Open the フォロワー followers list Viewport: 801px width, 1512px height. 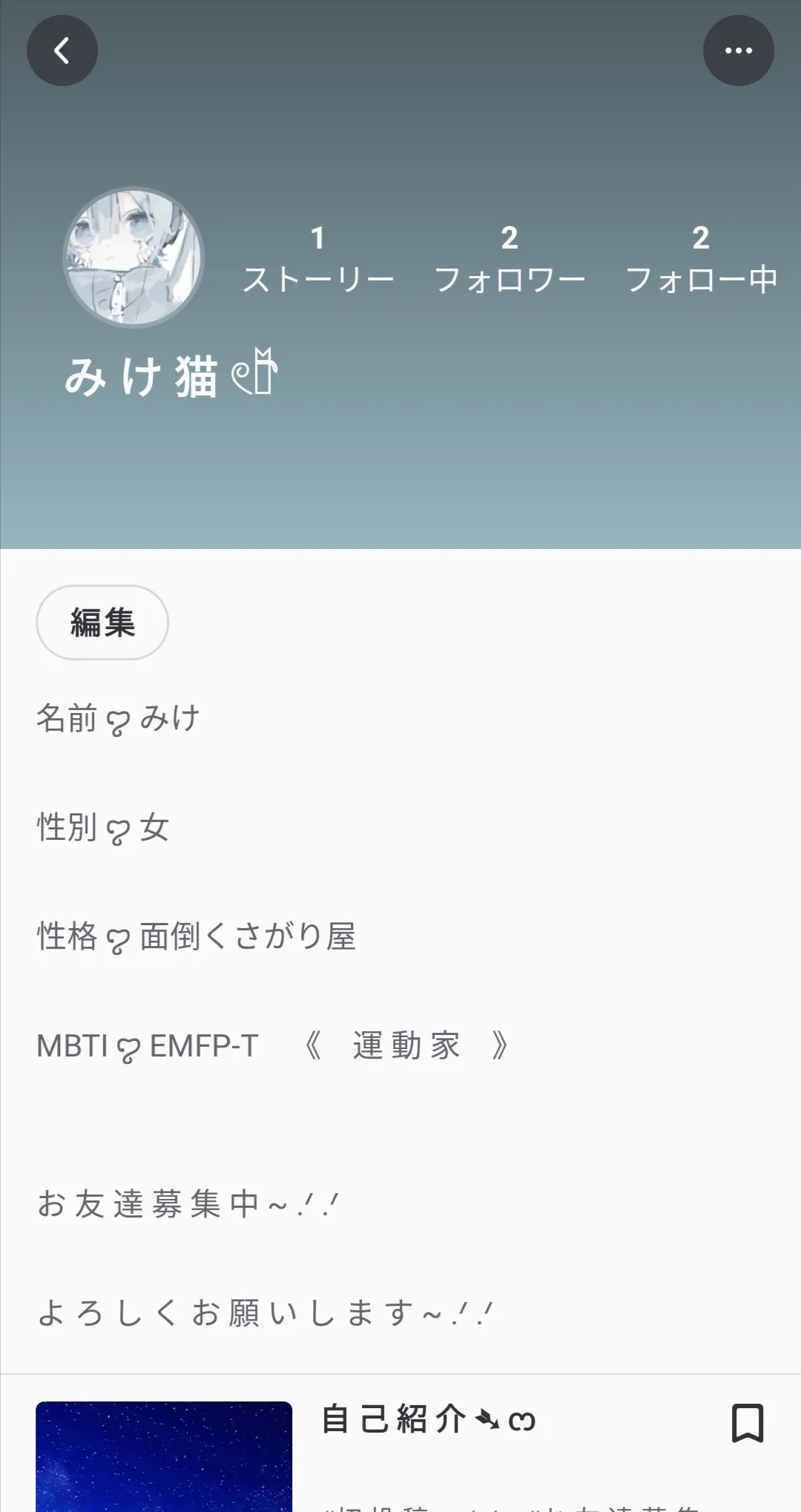(510, 260)
